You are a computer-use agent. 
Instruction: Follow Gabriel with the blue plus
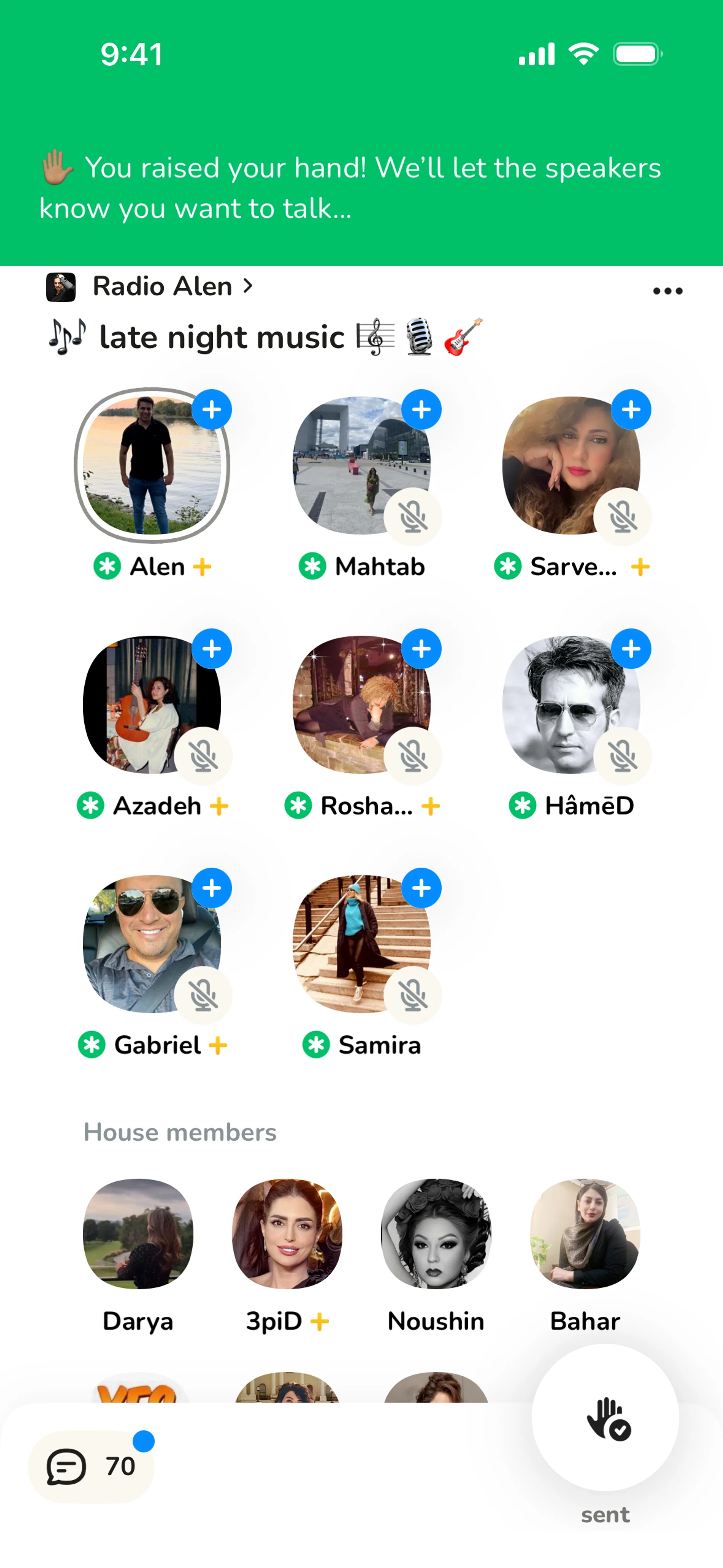(x=211, y=888)
